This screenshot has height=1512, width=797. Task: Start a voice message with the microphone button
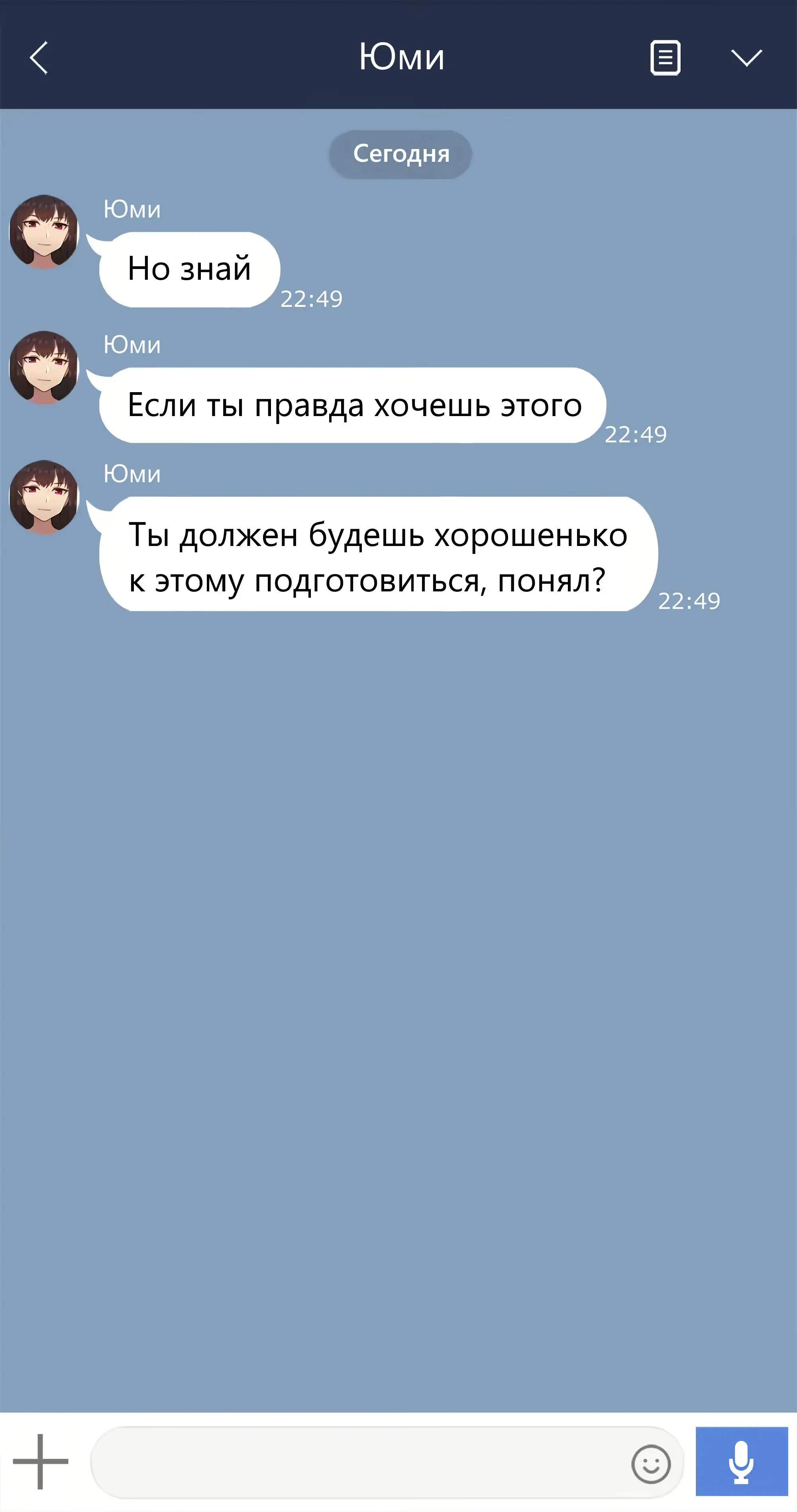[x=741, y=1461]
